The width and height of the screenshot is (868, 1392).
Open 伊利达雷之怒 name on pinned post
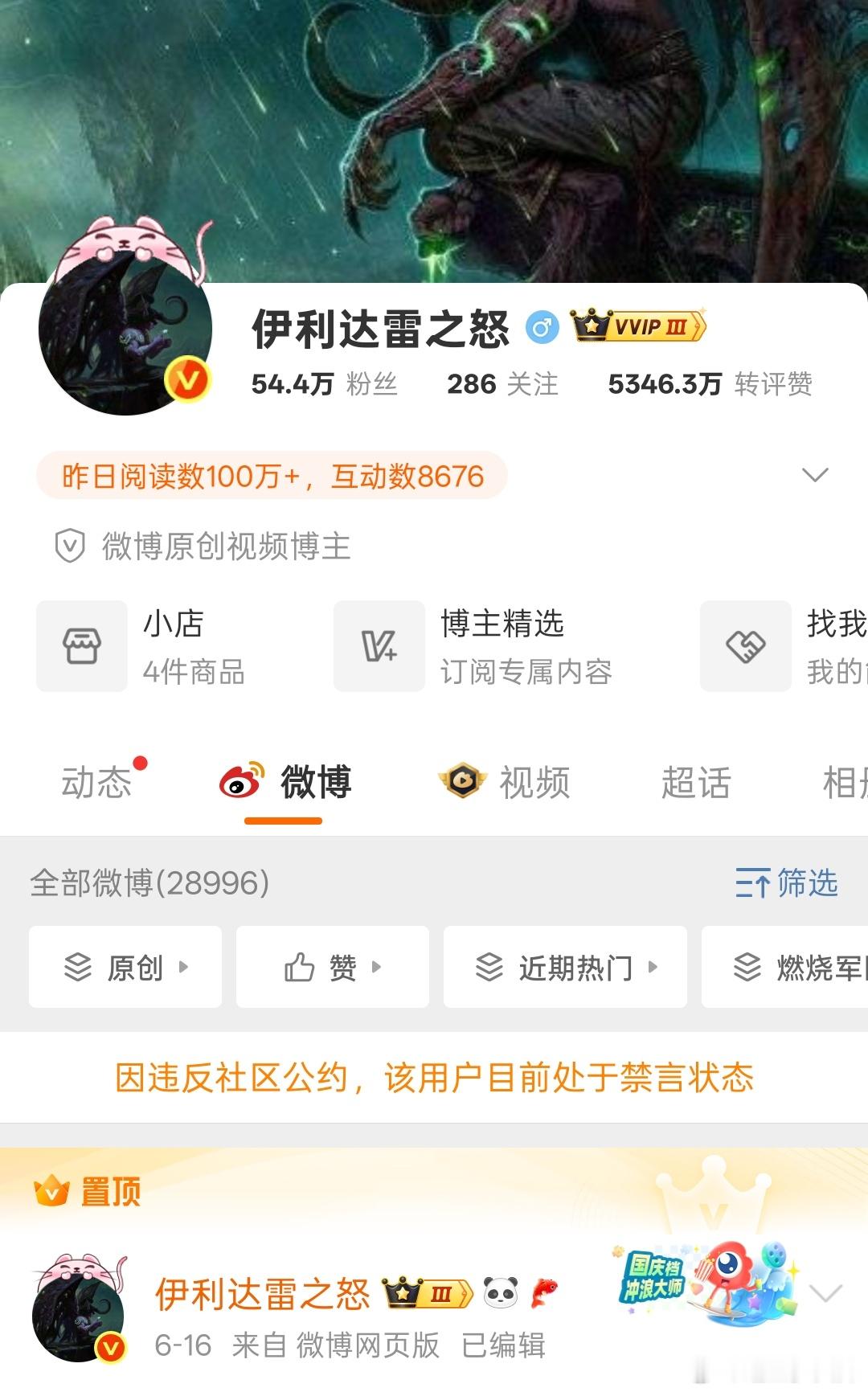click(x=262, y=1293)
